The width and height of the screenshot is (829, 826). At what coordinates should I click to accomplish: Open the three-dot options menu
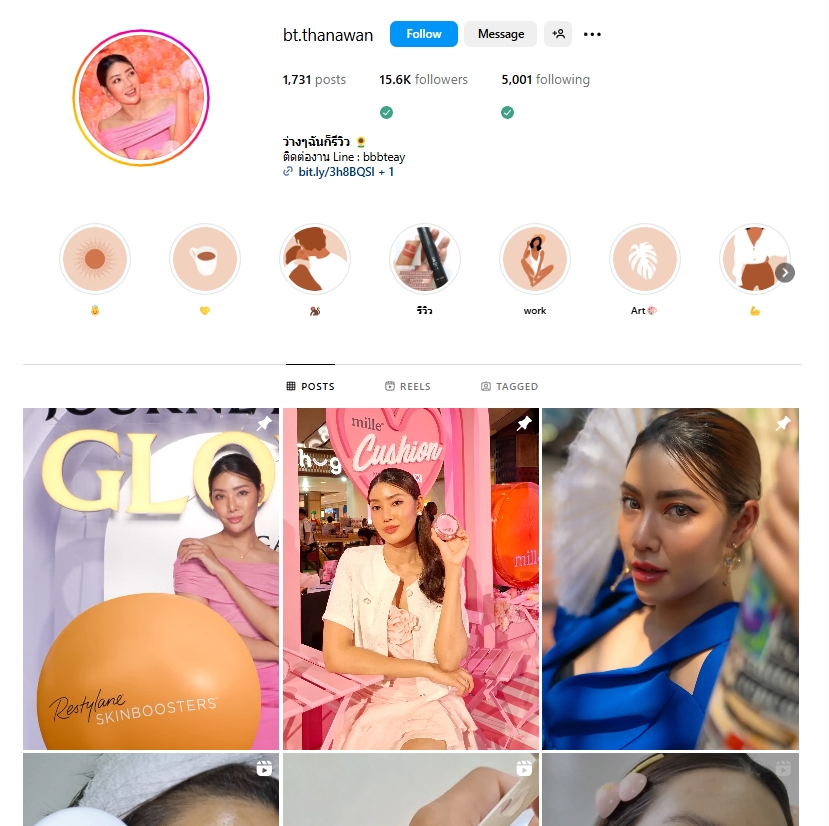(x=592, y=34)
